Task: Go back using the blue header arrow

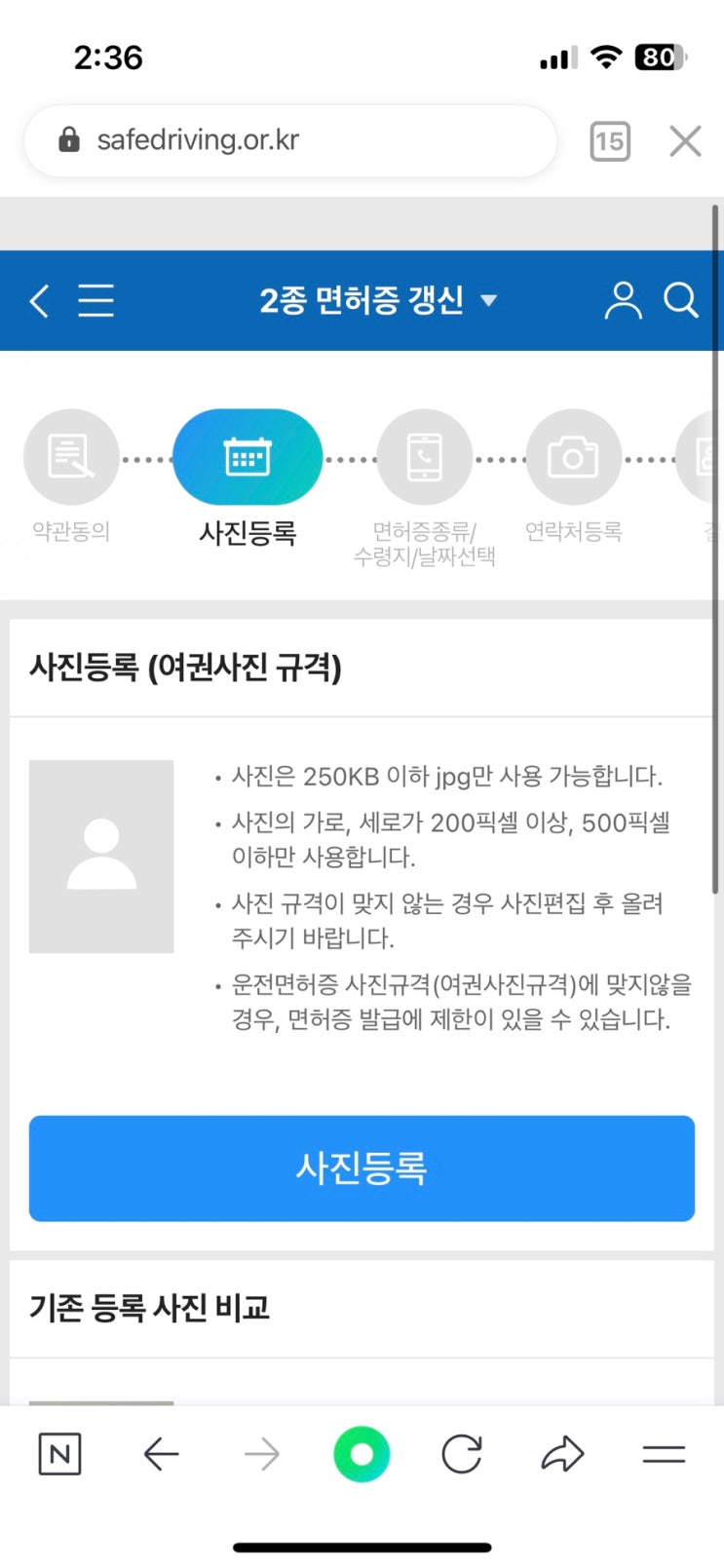Action: coord(39,300)
